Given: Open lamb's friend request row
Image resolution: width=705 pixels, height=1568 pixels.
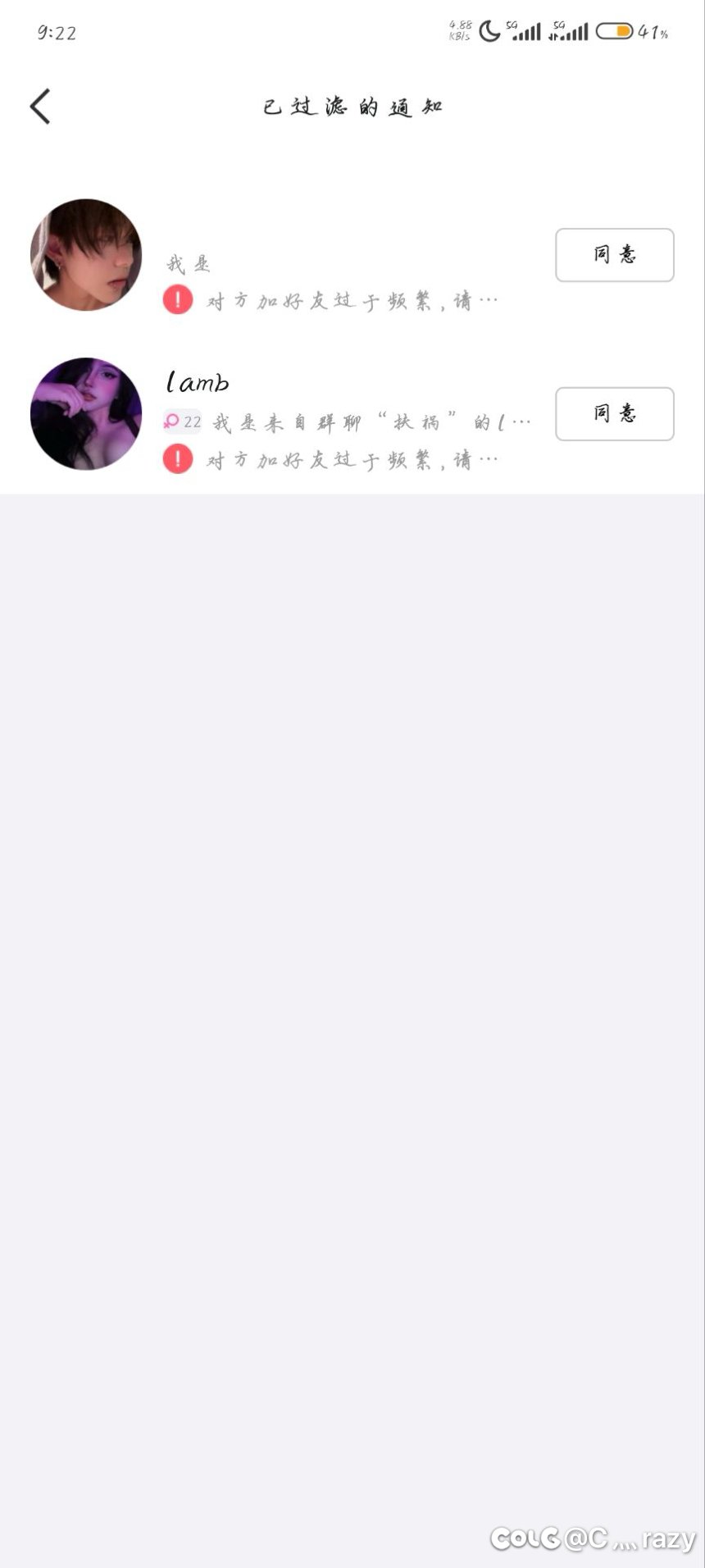Looking at the screenshot, I should (x=352, y=414).
